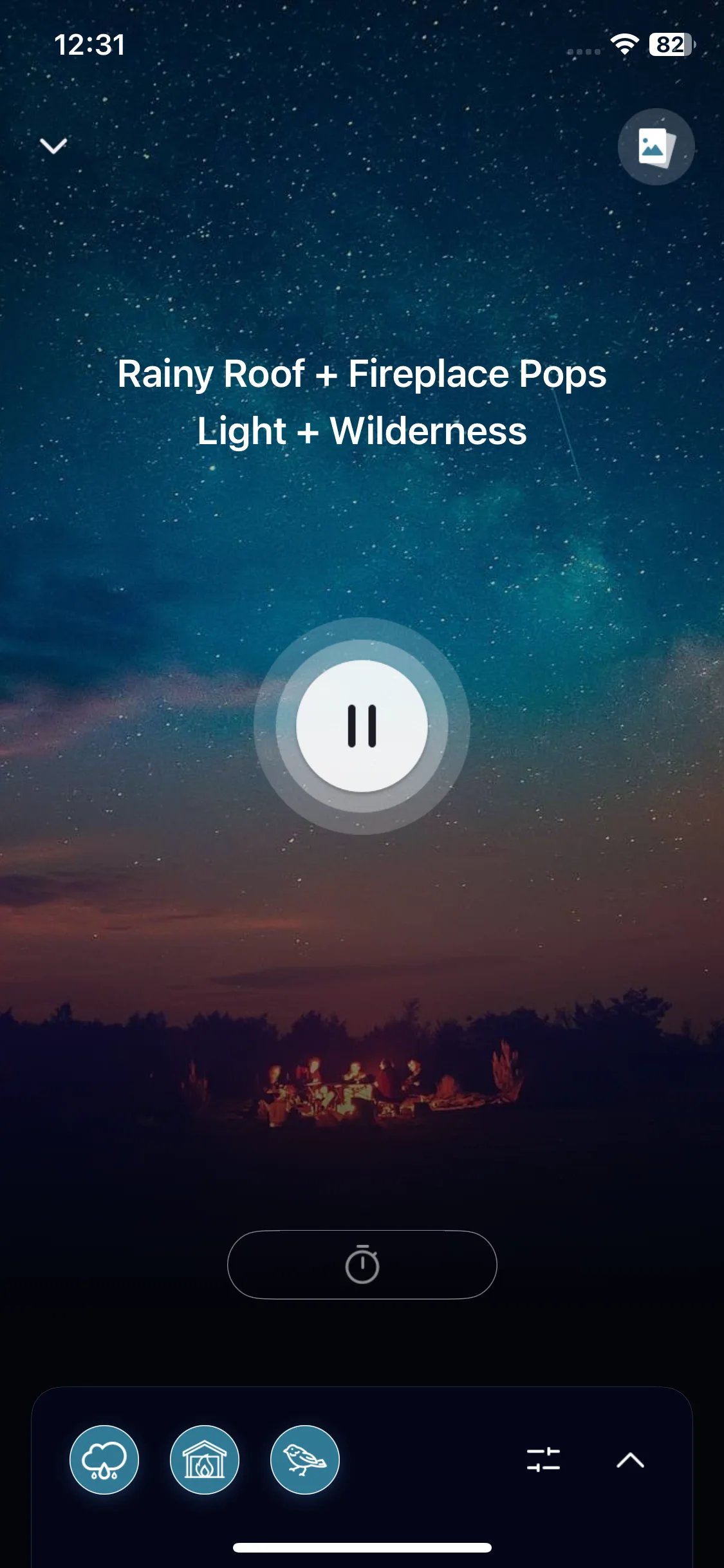Viewport: 724px width, 1568px height.
Task: Open the background image picker
Action: [x=656, y=147]
